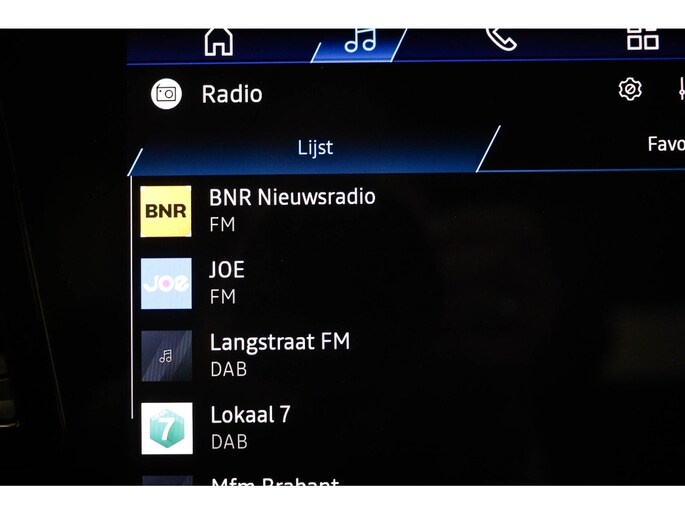The width and height of the screenshot is (685, 514).
Task: Open the apps grid icon
Action: point(642,39)
